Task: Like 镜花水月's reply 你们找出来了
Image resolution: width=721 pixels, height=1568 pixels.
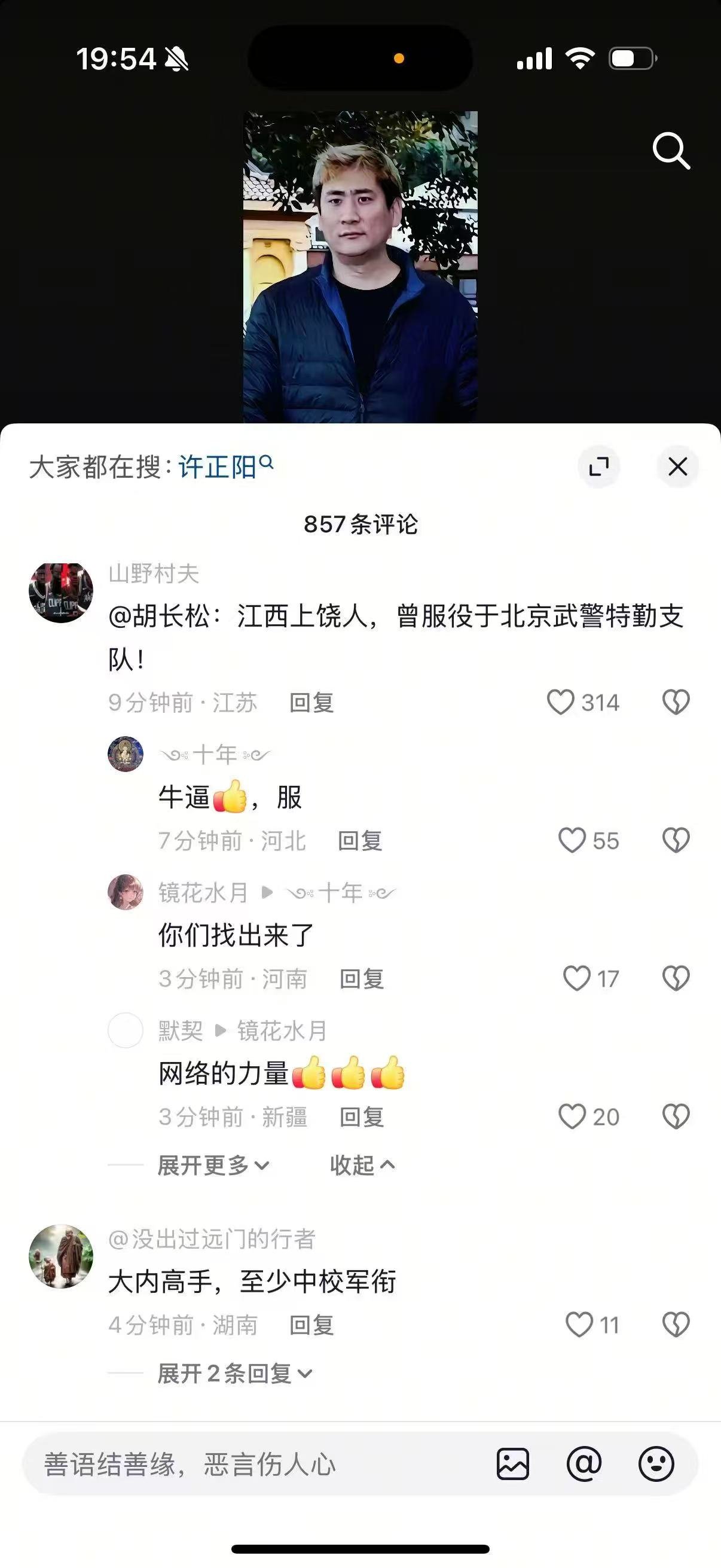Action: 577,978
